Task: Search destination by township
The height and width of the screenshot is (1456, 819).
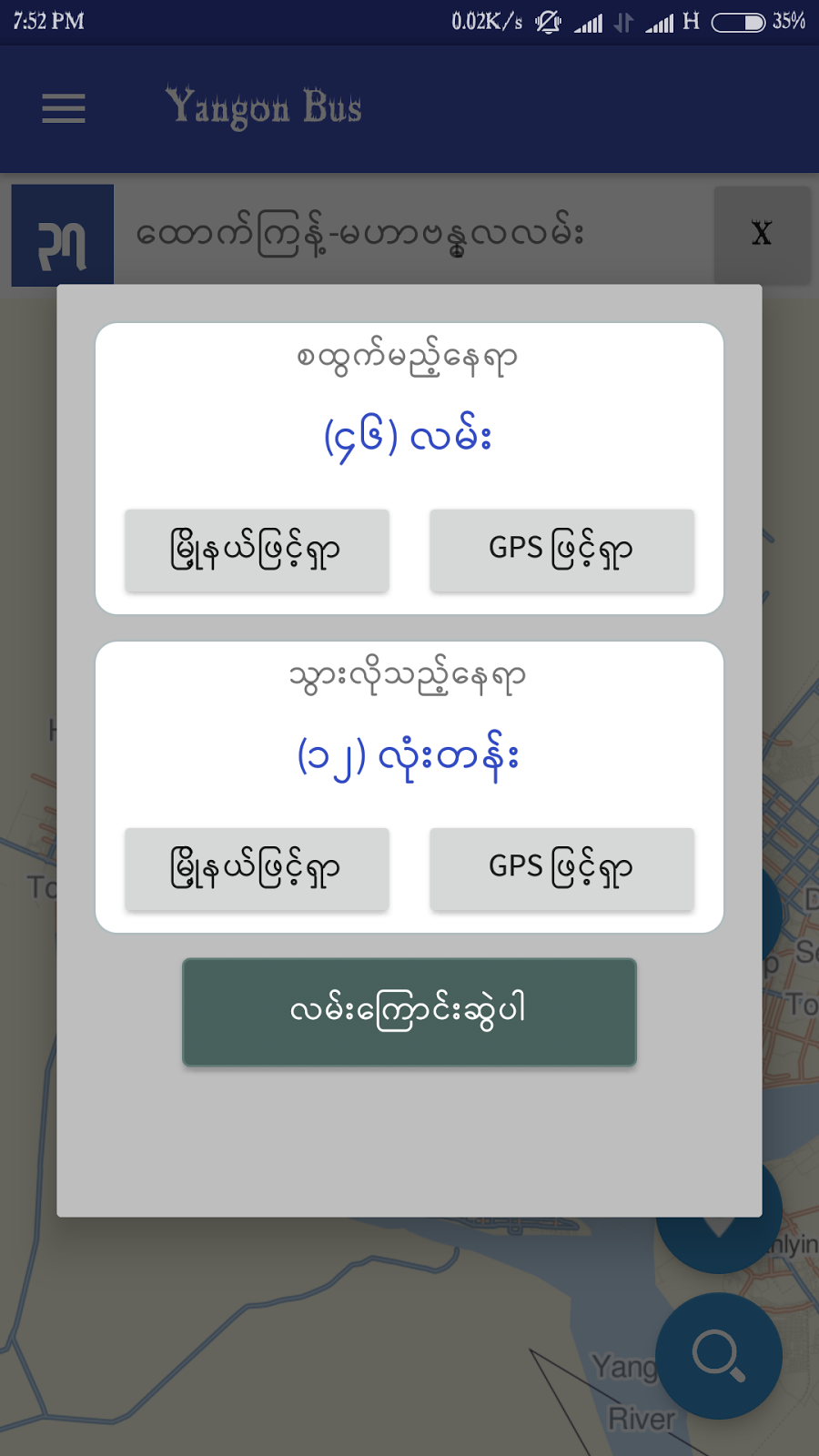Action: click(256, 869)
